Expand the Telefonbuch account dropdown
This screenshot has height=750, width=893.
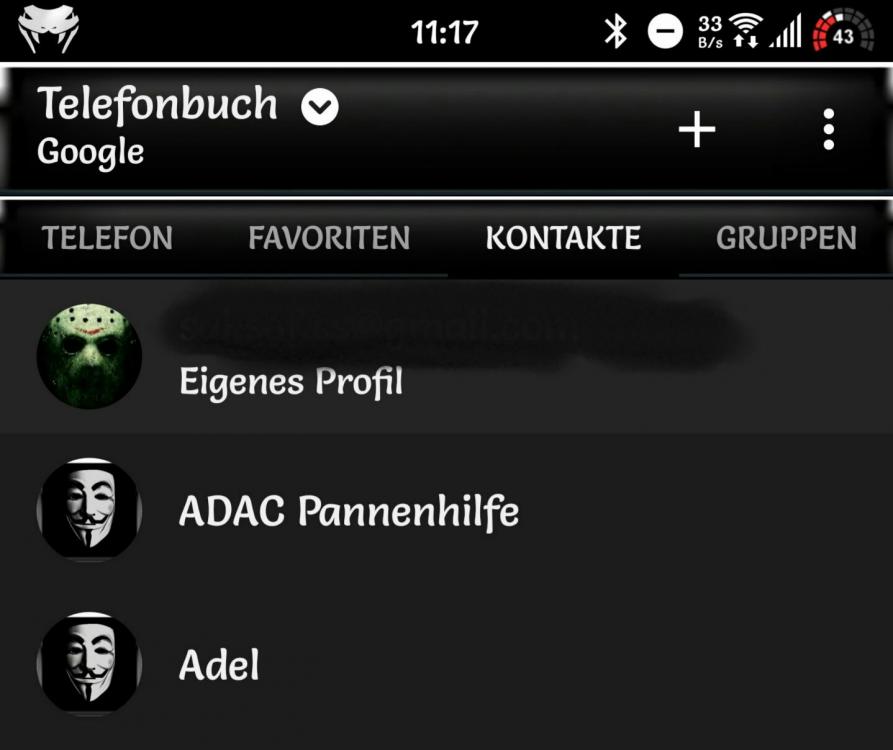320,107
